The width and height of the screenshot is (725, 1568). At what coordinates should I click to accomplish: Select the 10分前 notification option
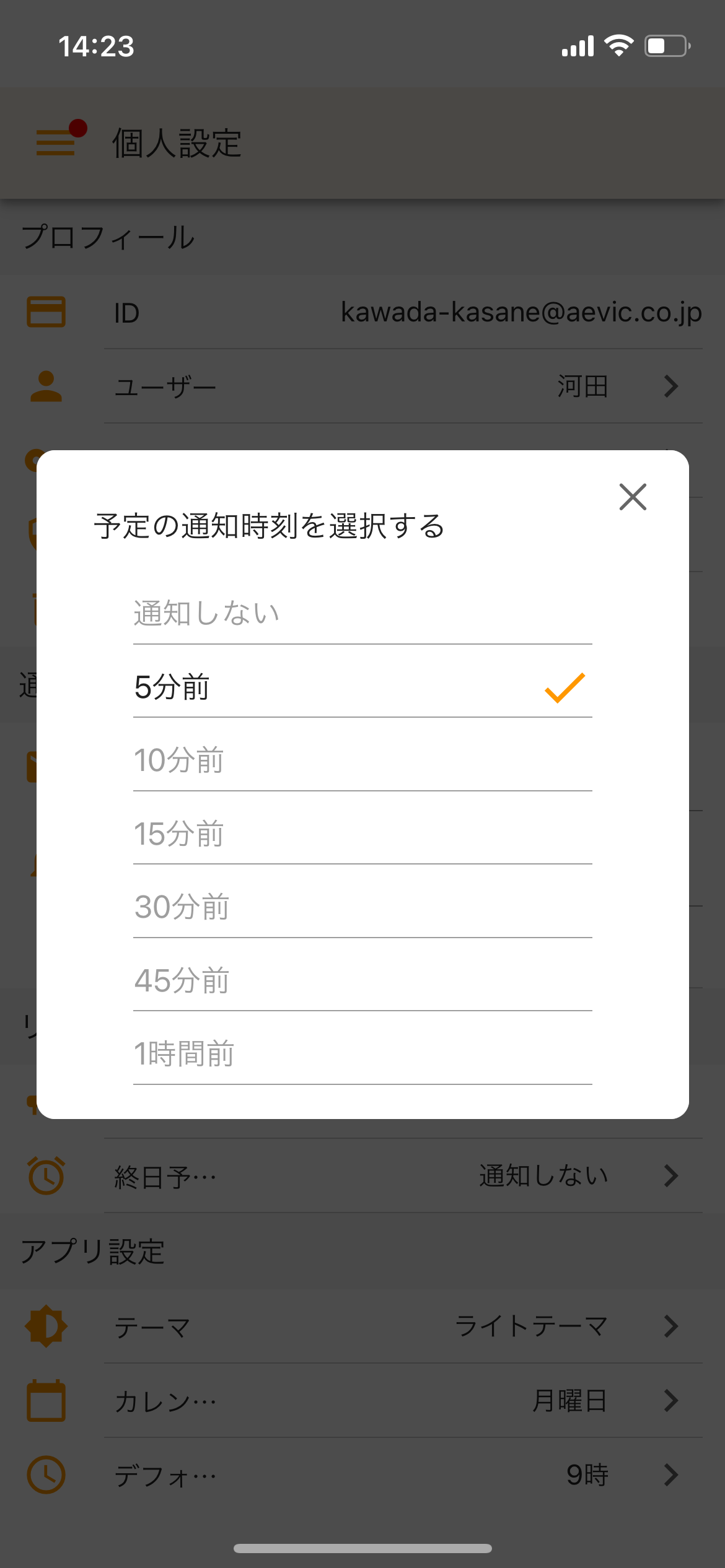pyautogui.click(x=179, y=760)
